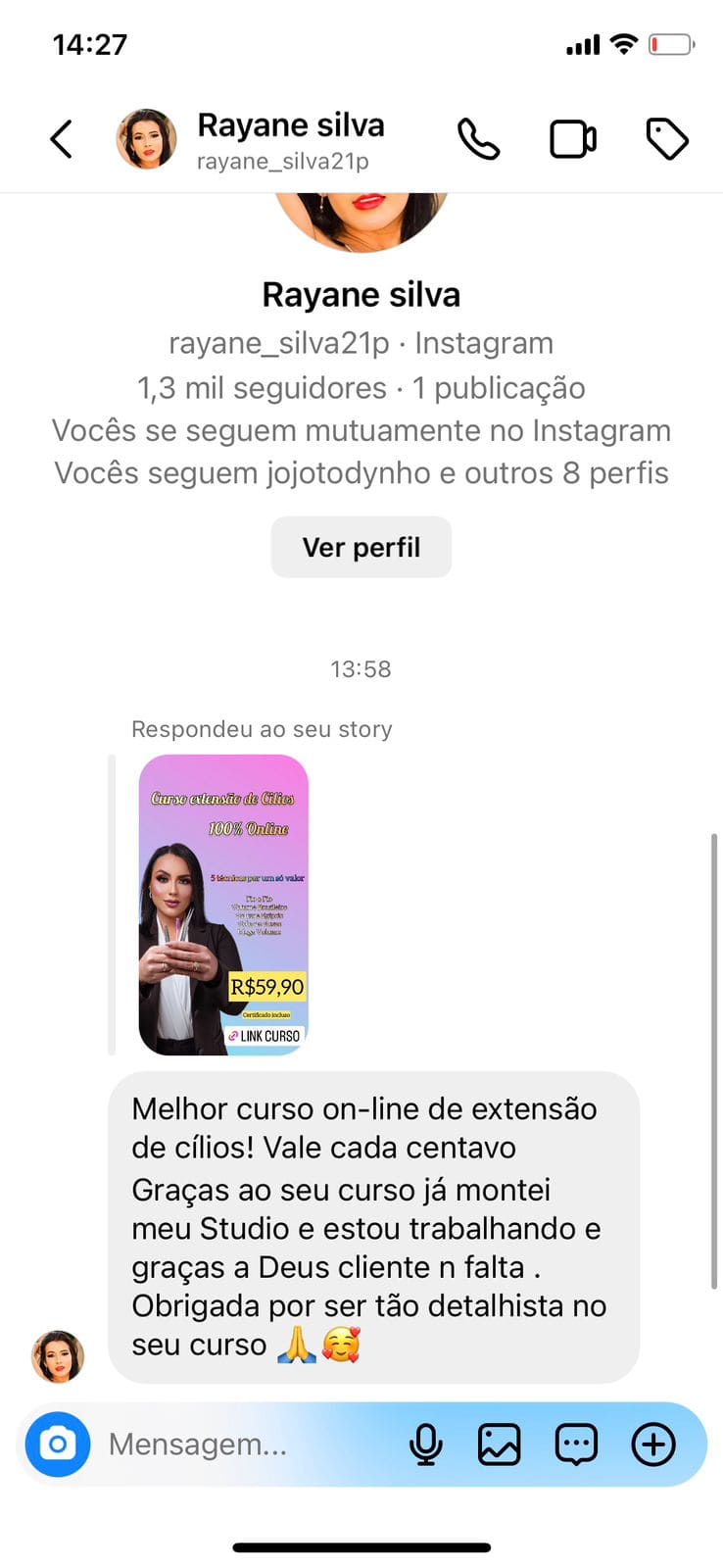This screenshot has height=1568, width=723.
Task: Start a voice call with Rayane silva
Action: [478, 139]
